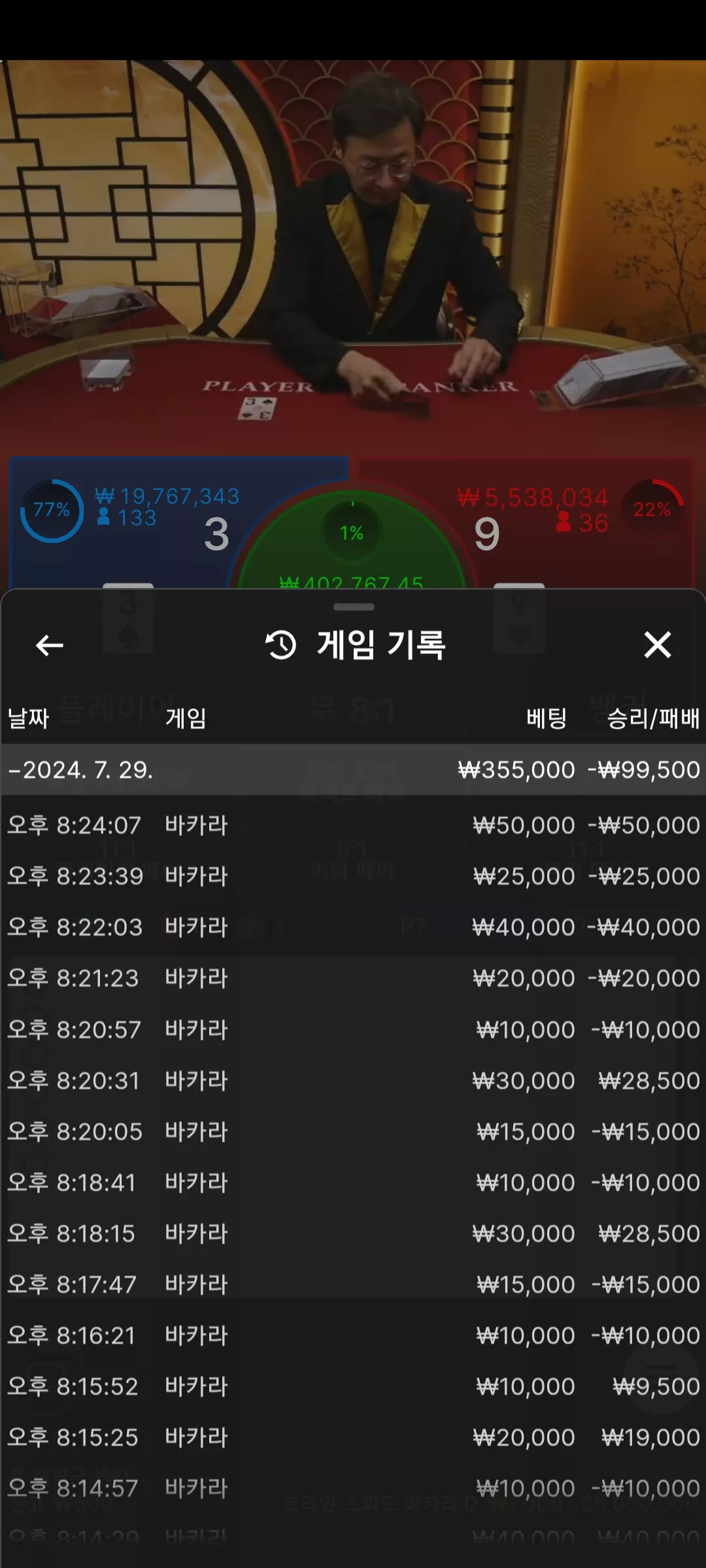Open the 오후 8:20:05 바카라 record
706x1568 pixels.
click(x=353, y=1132)
